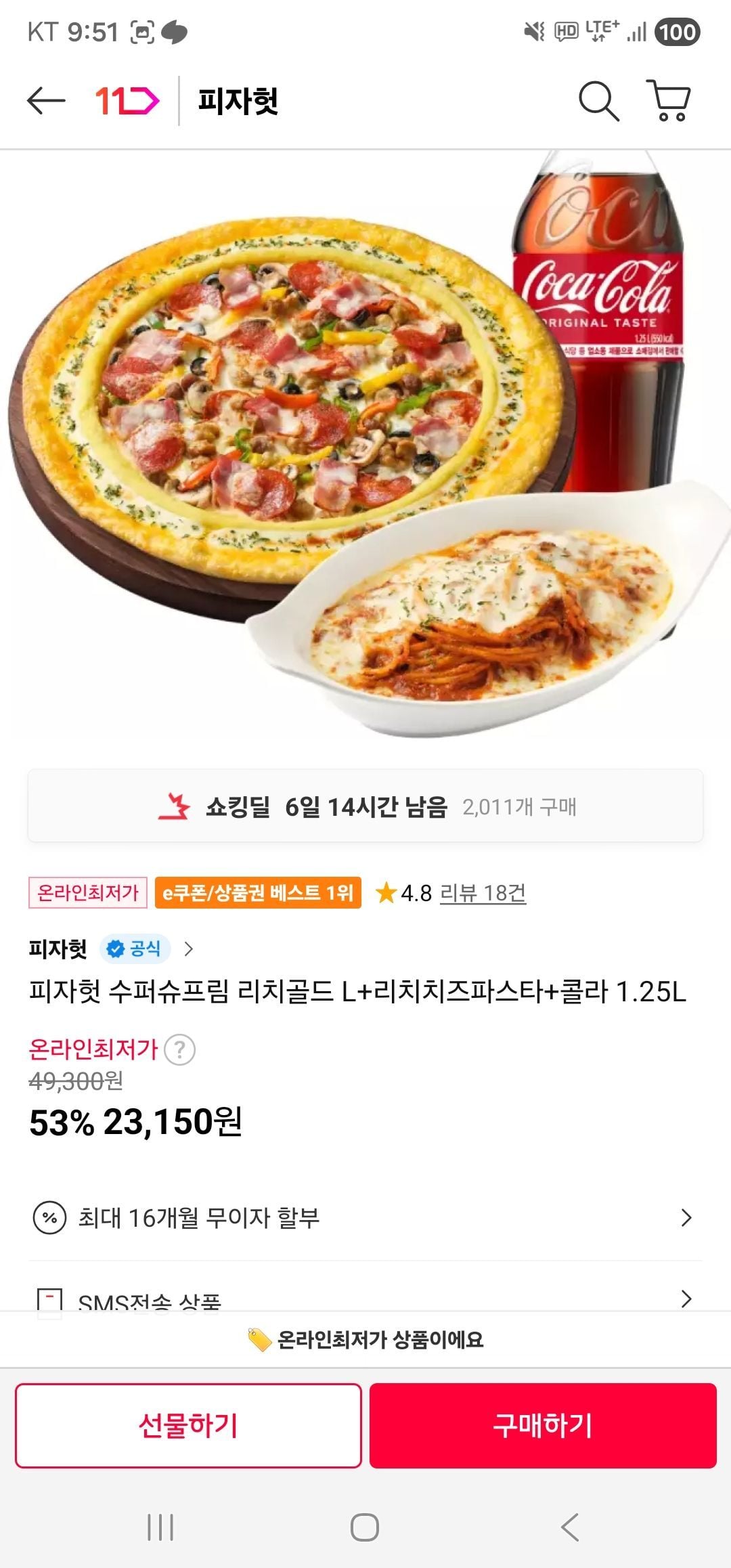
Task: Expand 최대 16개월 무이자 할부 details
Action: click(365, 1217)
